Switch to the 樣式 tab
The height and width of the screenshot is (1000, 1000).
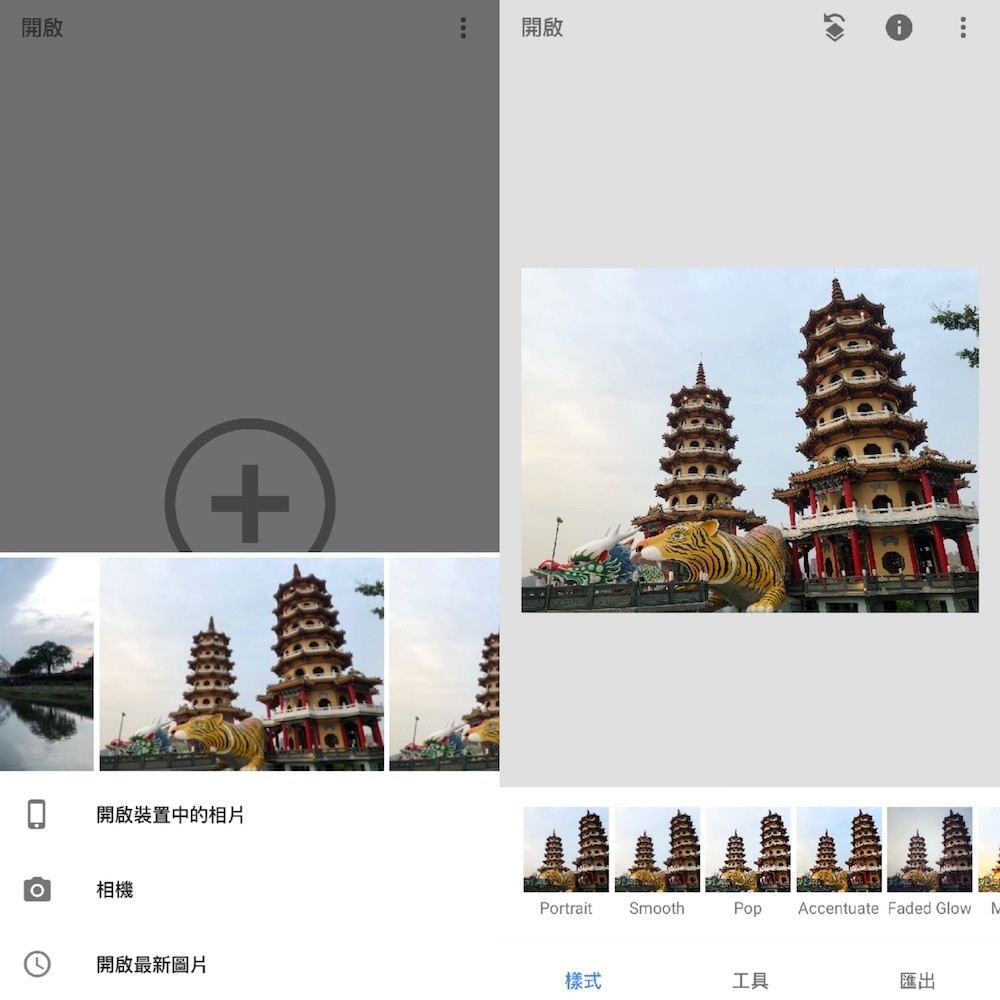pyautogui.click(x=583, y=980)
